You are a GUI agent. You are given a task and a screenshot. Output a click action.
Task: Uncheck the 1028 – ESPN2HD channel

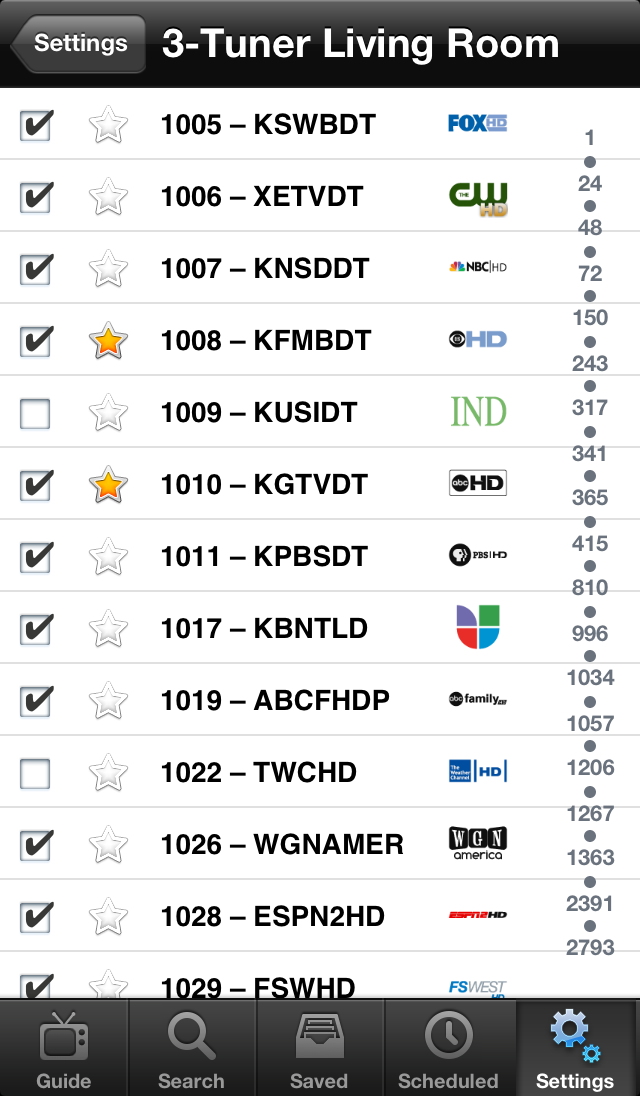tap(36, 917)
